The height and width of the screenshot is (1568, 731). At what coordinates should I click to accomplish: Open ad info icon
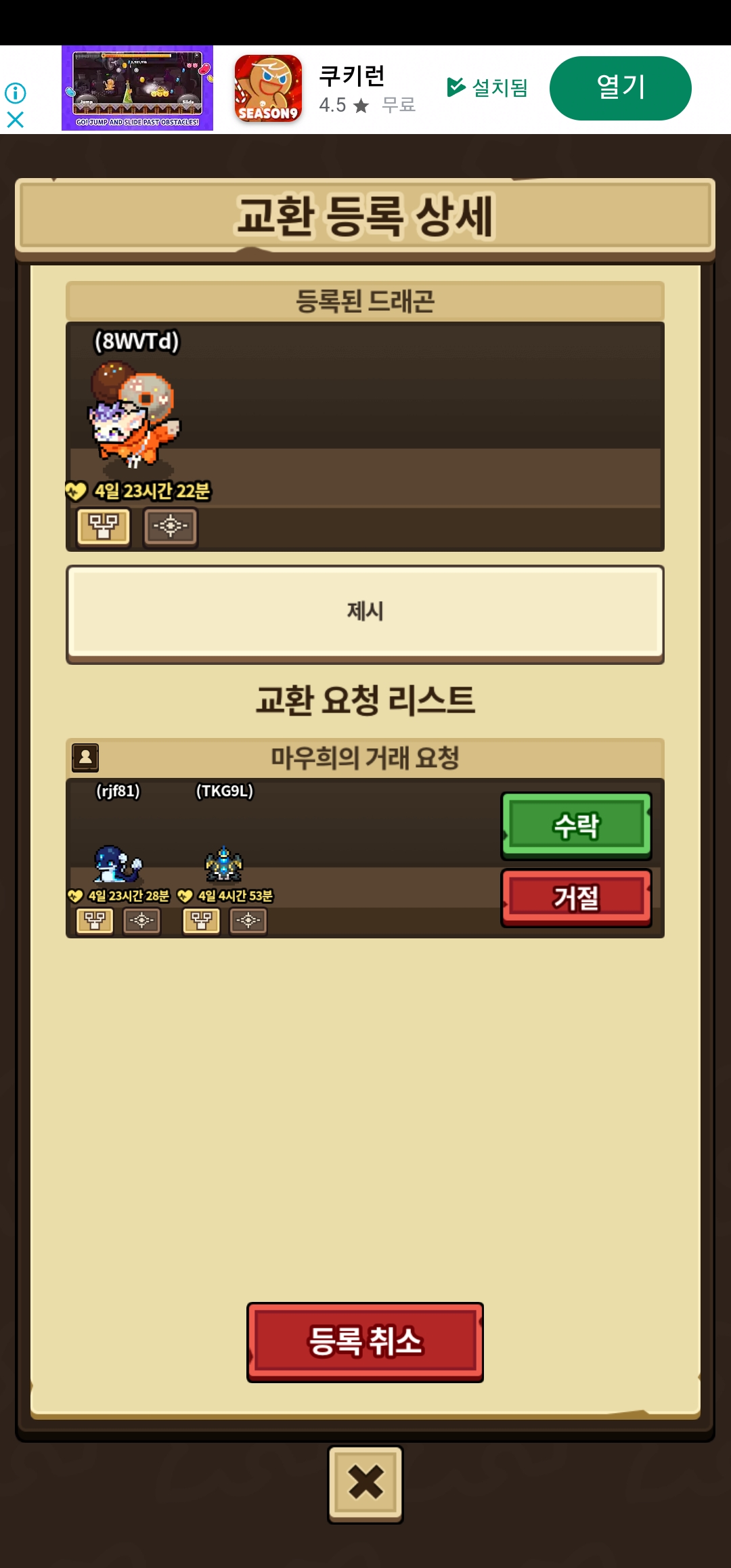click(15, 92)
